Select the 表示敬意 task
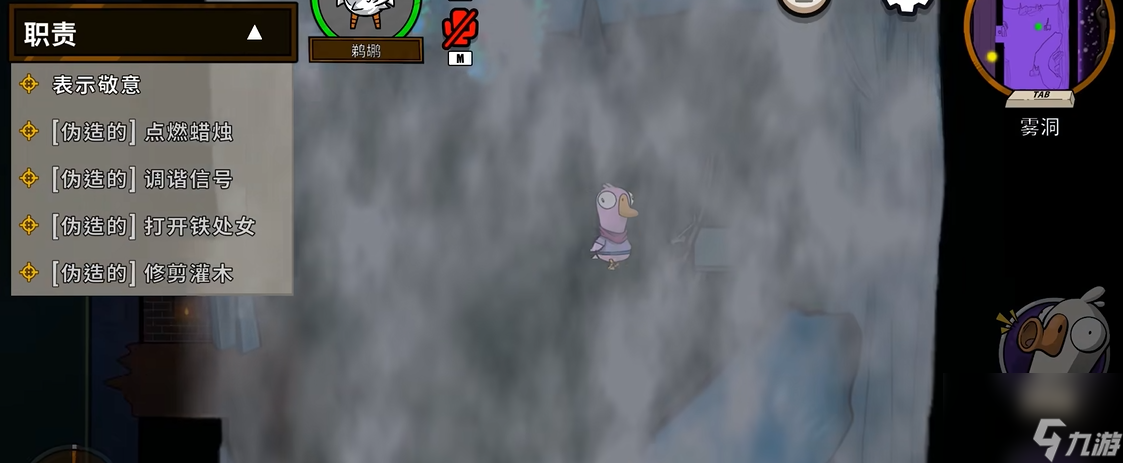Screen dimensions: 1123x463 tap(96, 85)
